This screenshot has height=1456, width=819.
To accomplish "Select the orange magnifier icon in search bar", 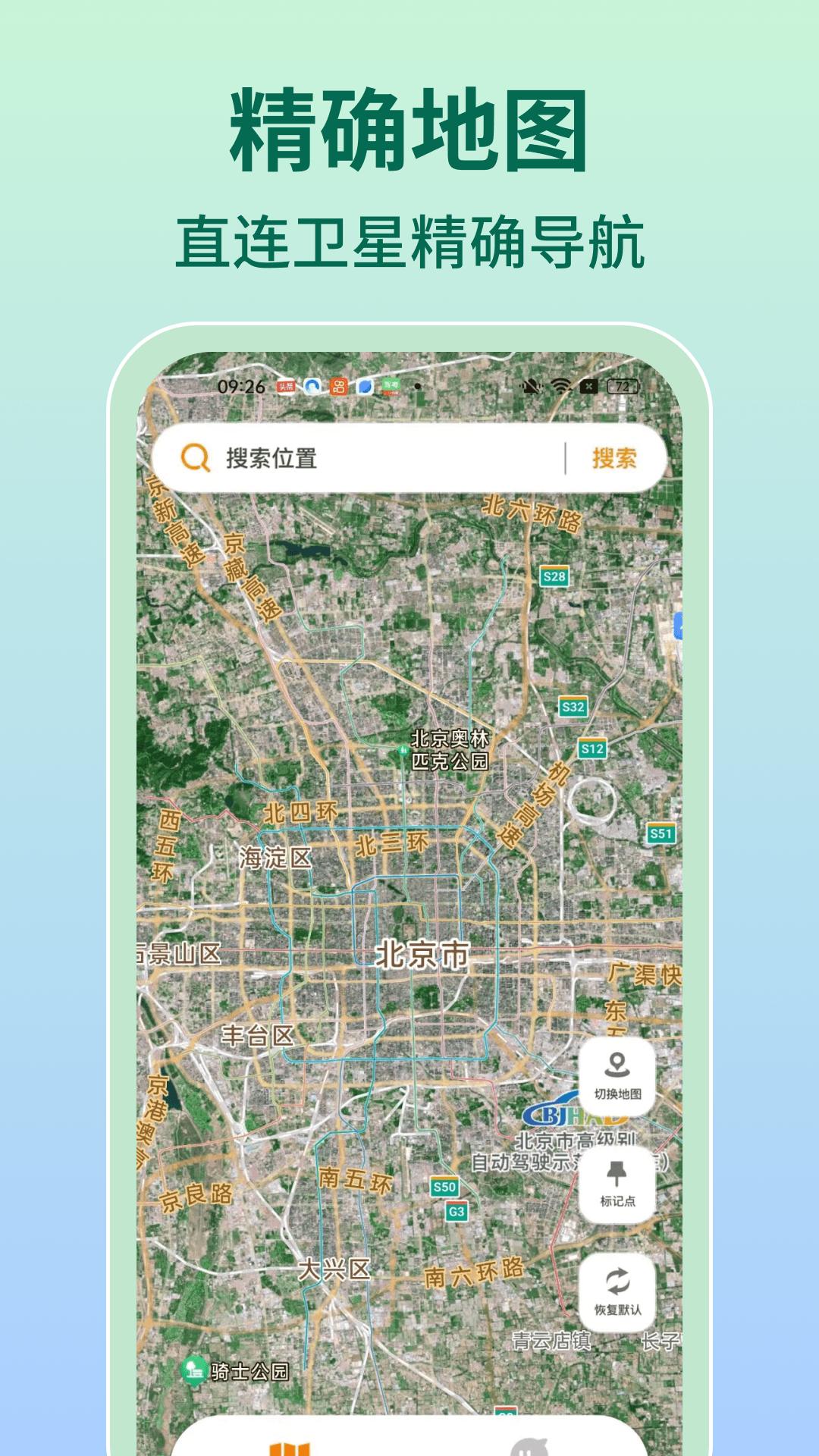I will (196, 457).
